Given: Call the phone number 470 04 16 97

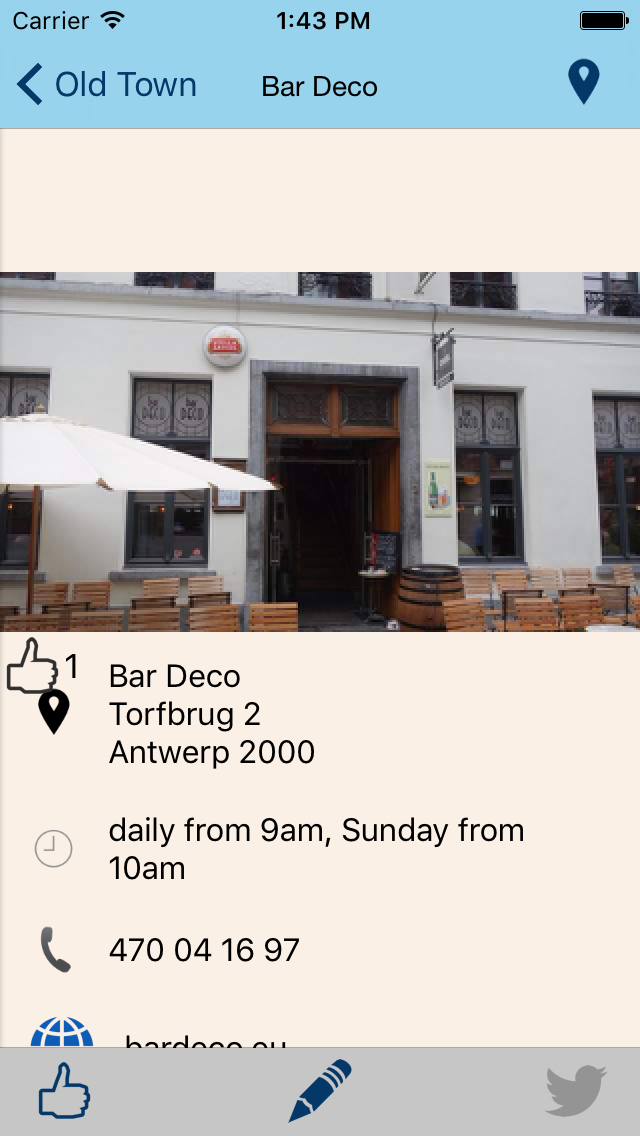Looking at the screenshot, I should 204,949.
